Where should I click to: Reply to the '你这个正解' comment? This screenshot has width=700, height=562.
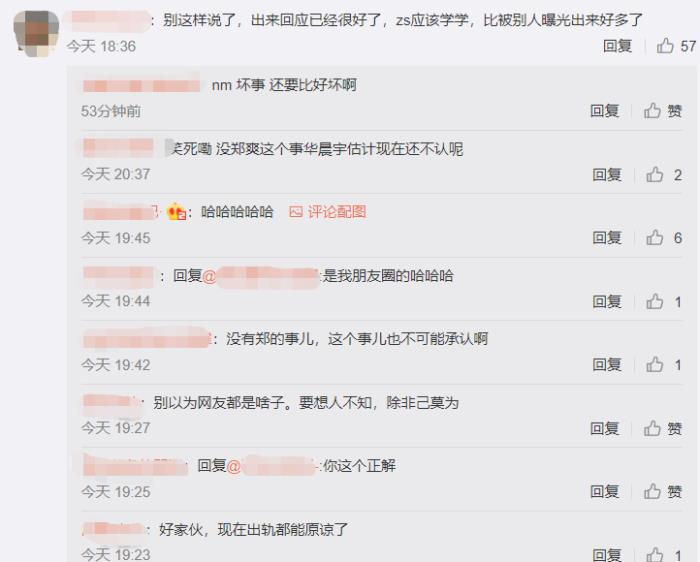605,492
